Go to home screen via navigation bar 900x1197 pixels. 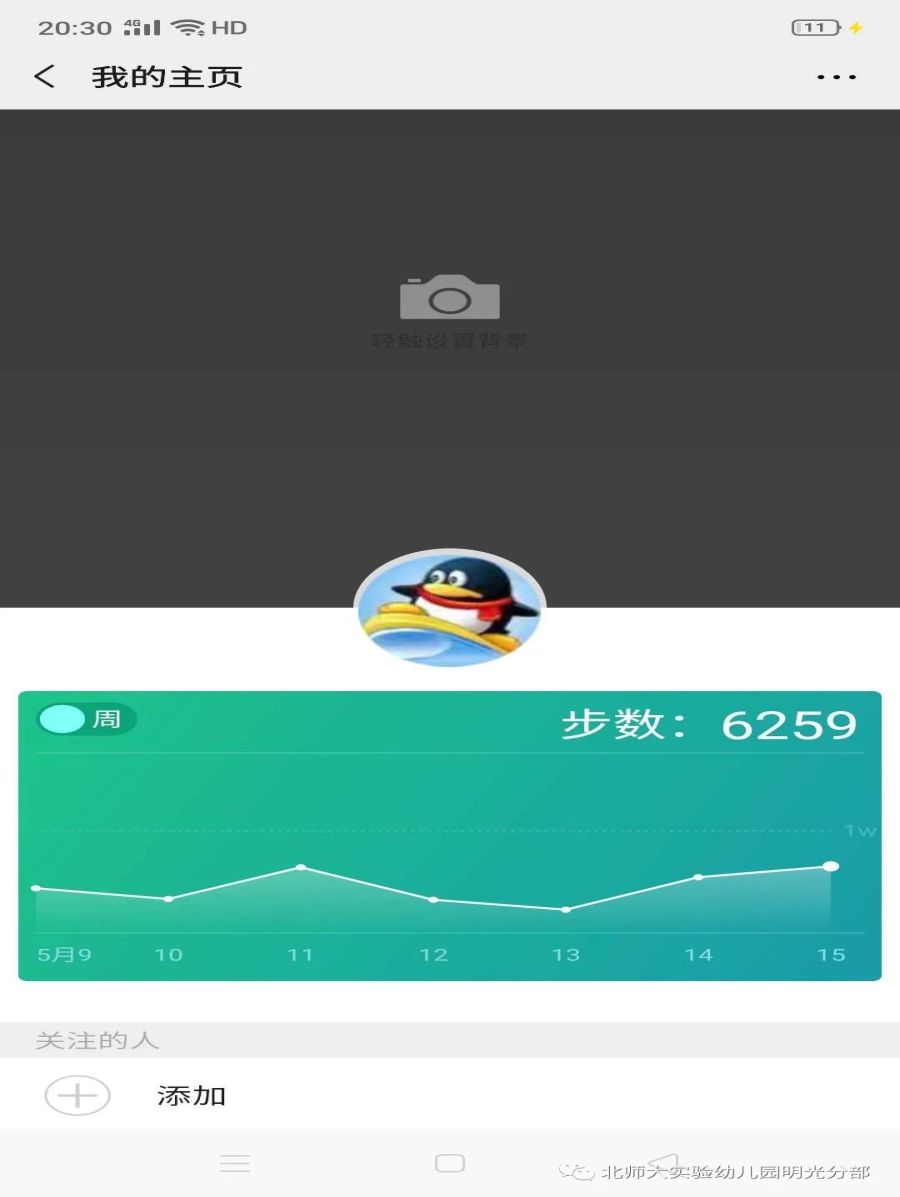(450, 1163)
